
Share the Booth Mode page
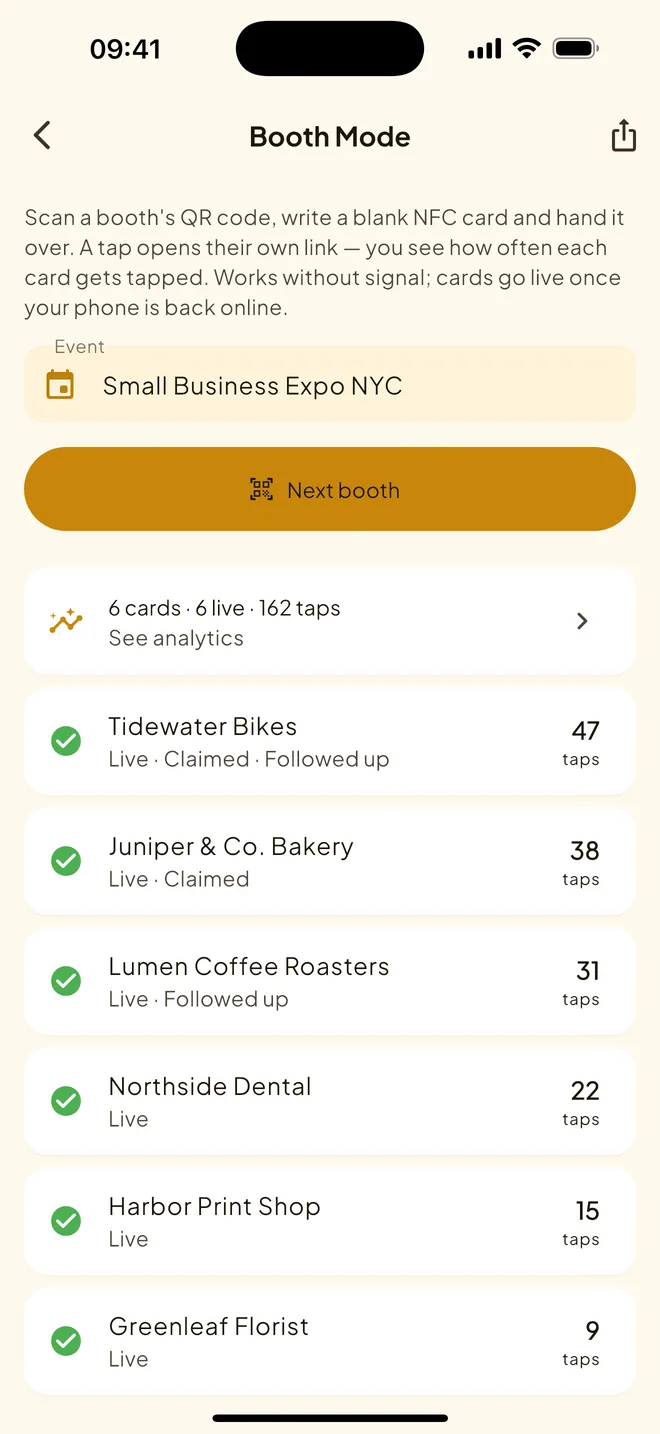pos(624,136)
